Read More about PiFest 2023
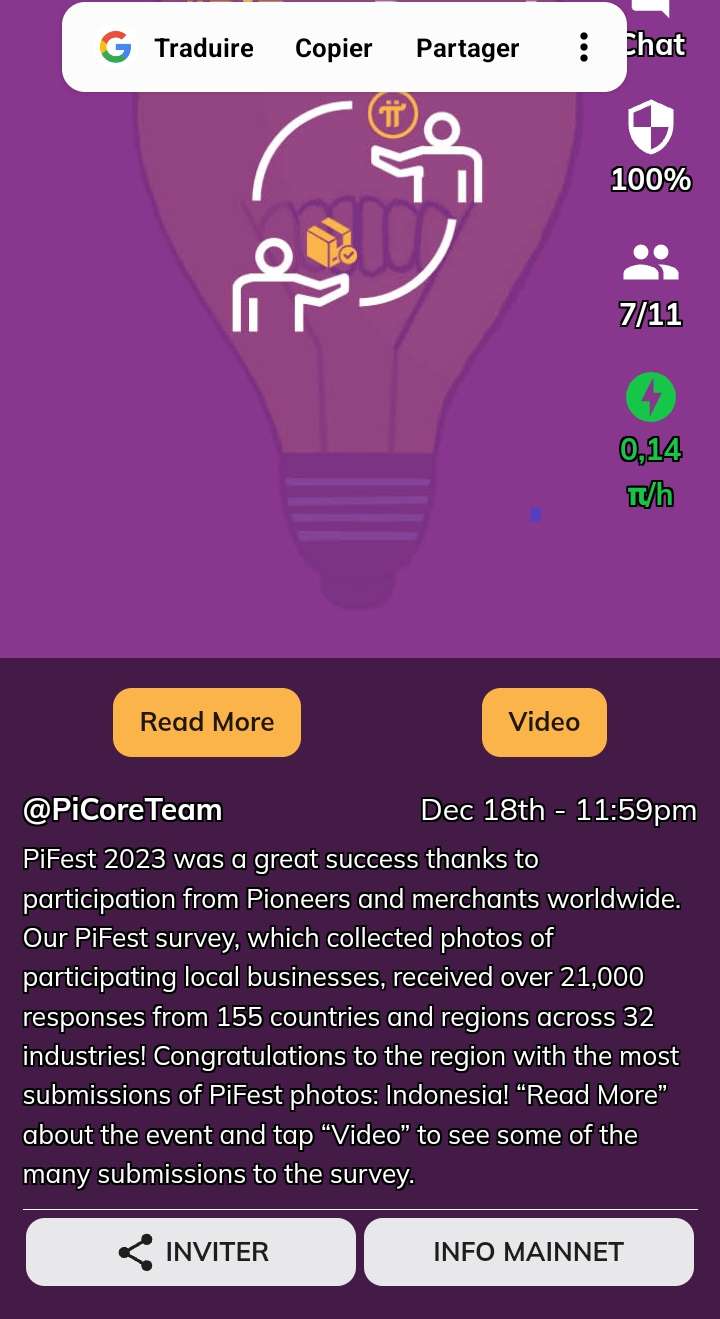The image size is (720, 1319). pos(207,722)
